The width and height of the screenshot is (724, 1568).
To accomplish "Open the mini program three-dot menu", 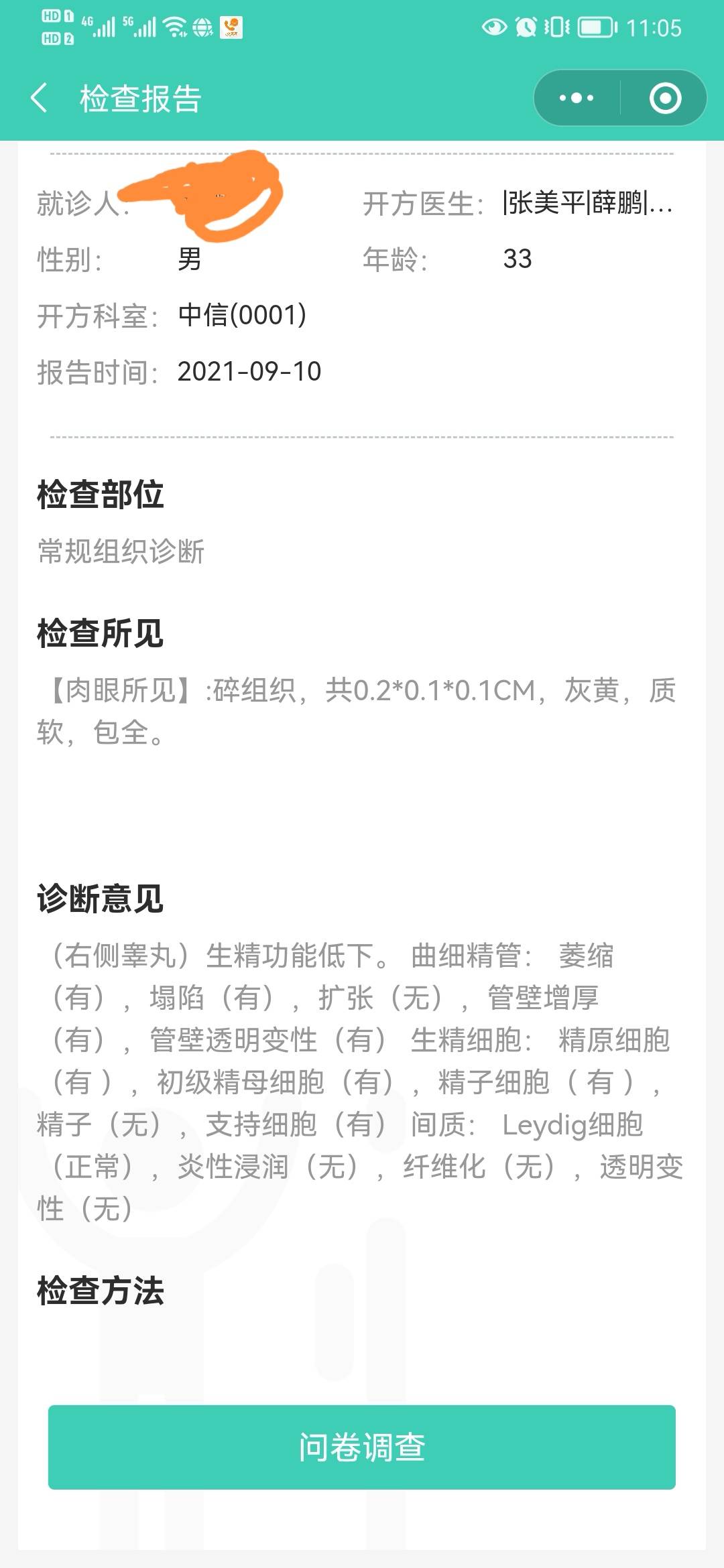I will click(577, 98).
